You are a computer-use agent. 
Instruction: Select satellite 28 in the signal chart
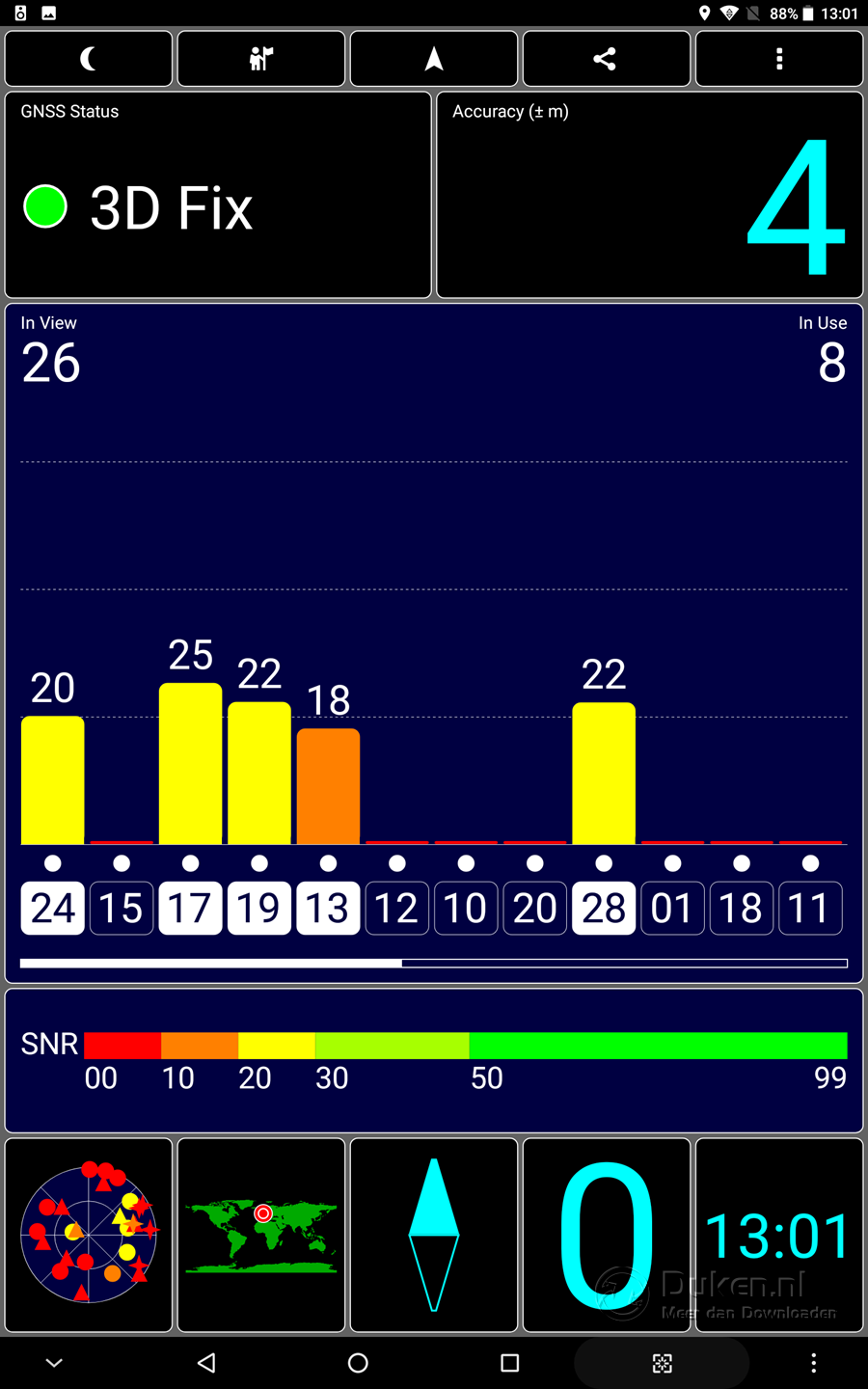(604, 908)
